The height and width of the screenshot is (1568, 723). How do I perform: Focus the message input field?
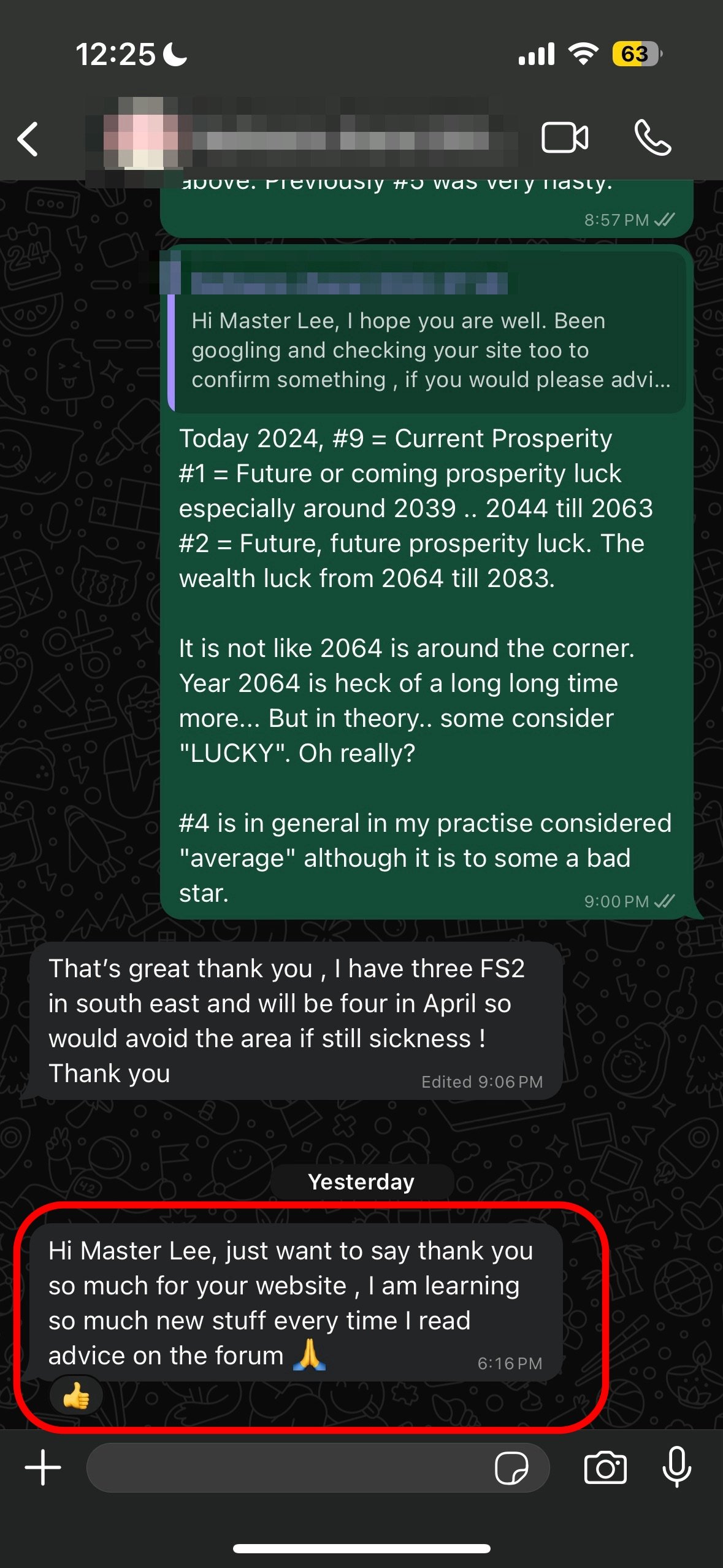pos(288,1468)
